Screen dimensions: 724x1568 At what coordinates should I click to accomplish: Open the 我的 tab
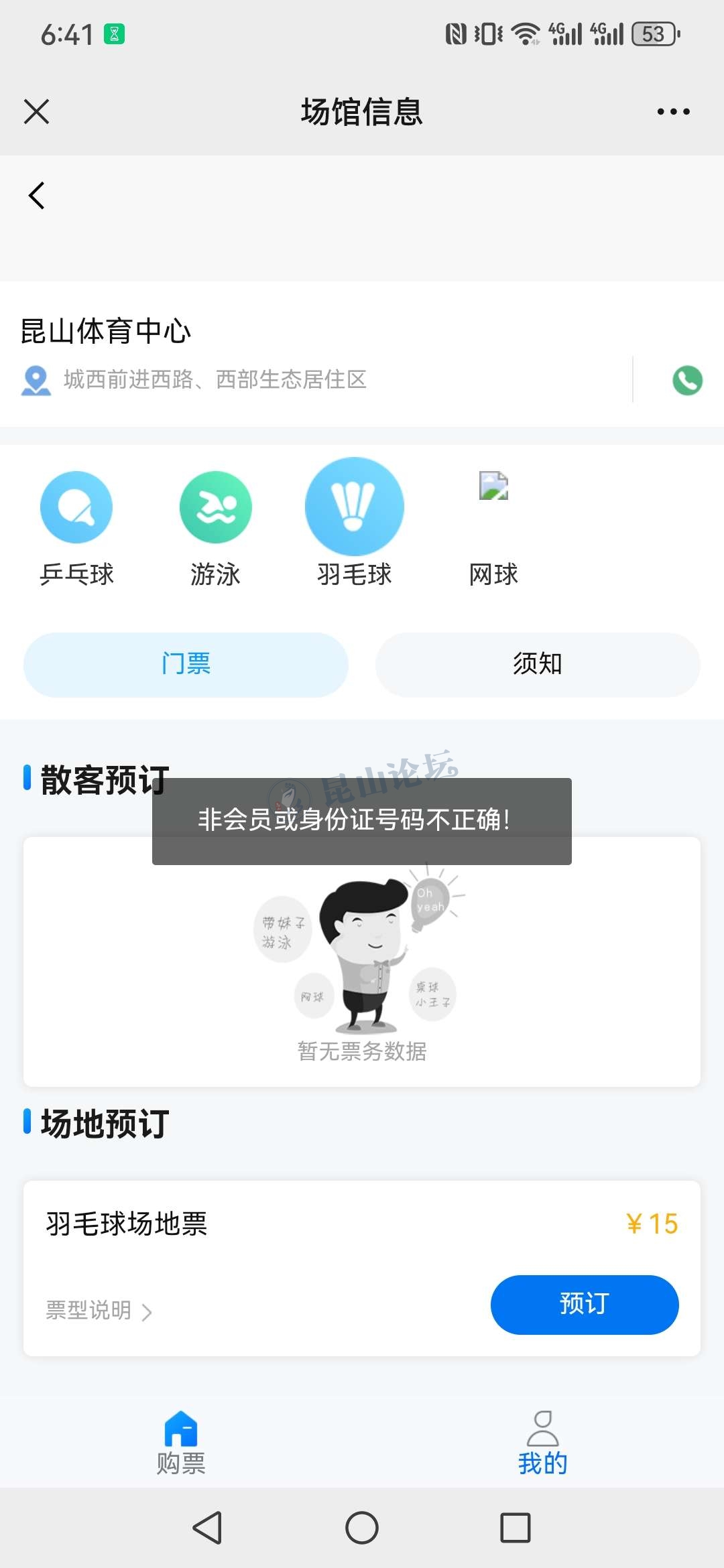542,1443
